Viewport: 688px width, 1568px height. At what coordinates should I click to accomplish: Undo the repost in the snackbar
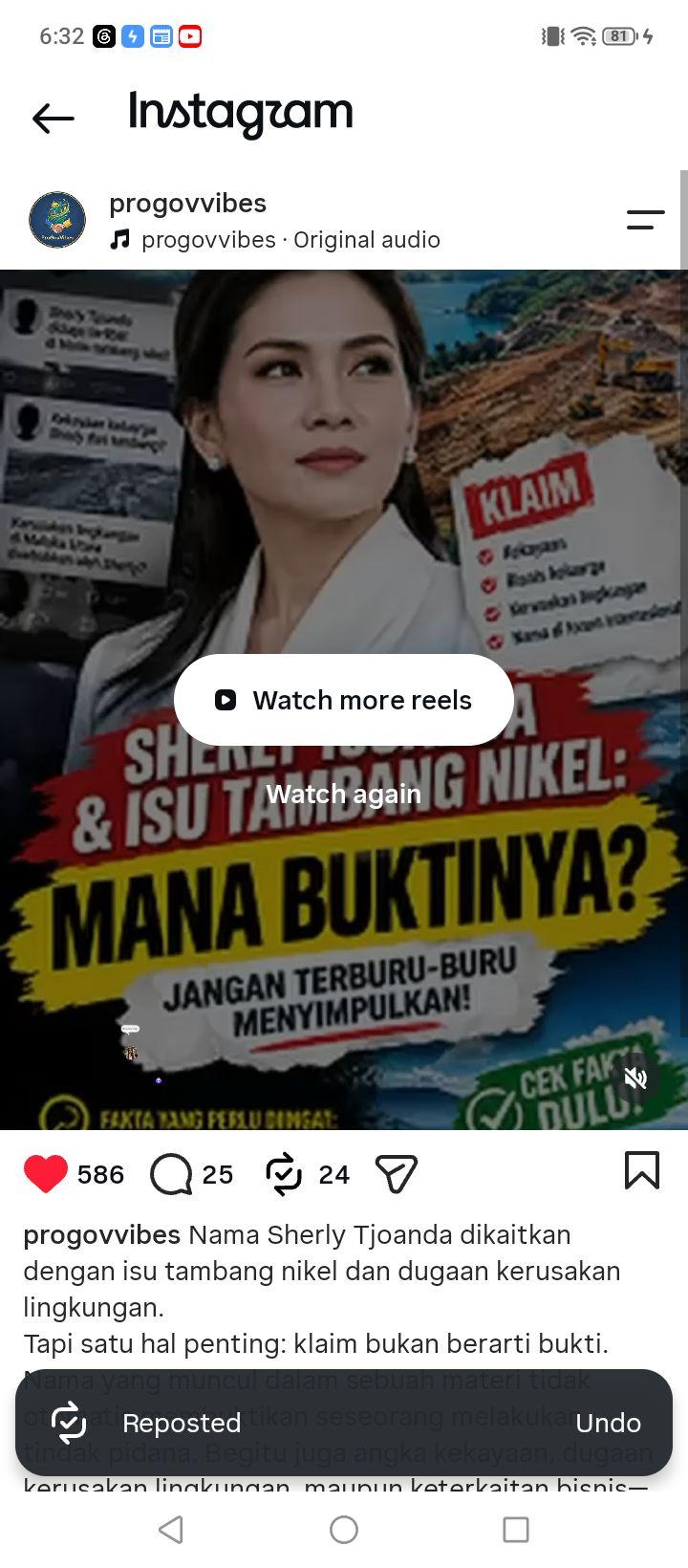point(608,1423)
